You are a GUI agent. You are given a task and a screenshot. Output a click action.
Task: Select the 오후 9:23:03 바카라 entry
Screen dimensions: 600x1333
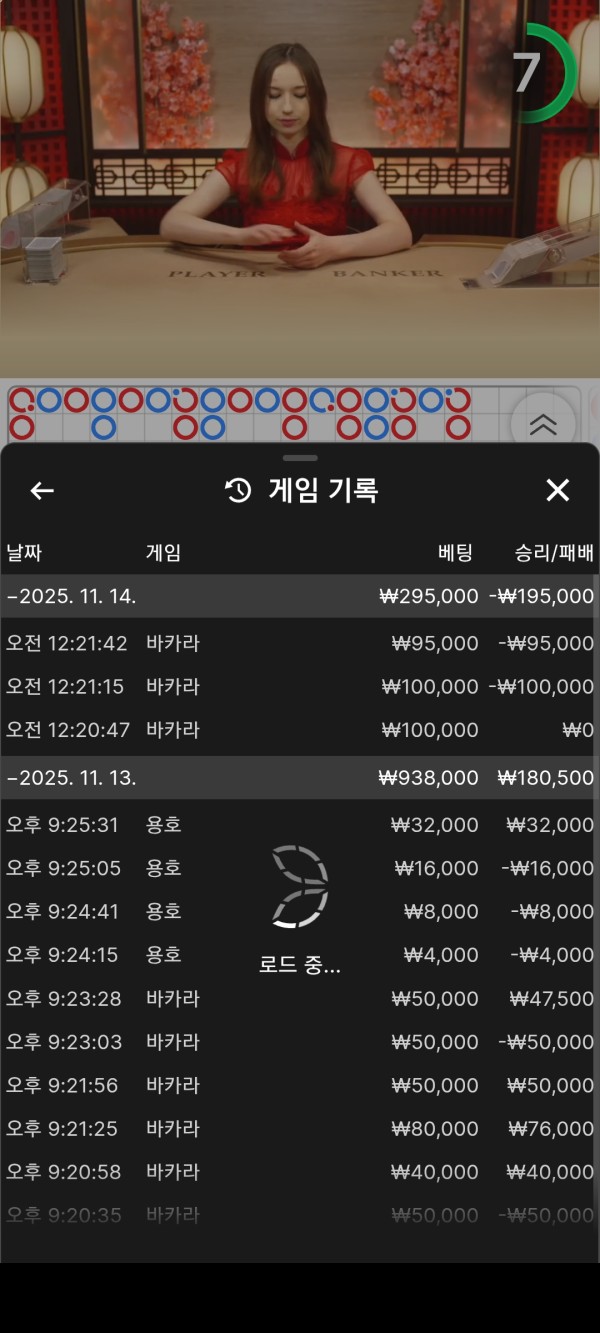pyautogui.click(x=300, y=1042)
